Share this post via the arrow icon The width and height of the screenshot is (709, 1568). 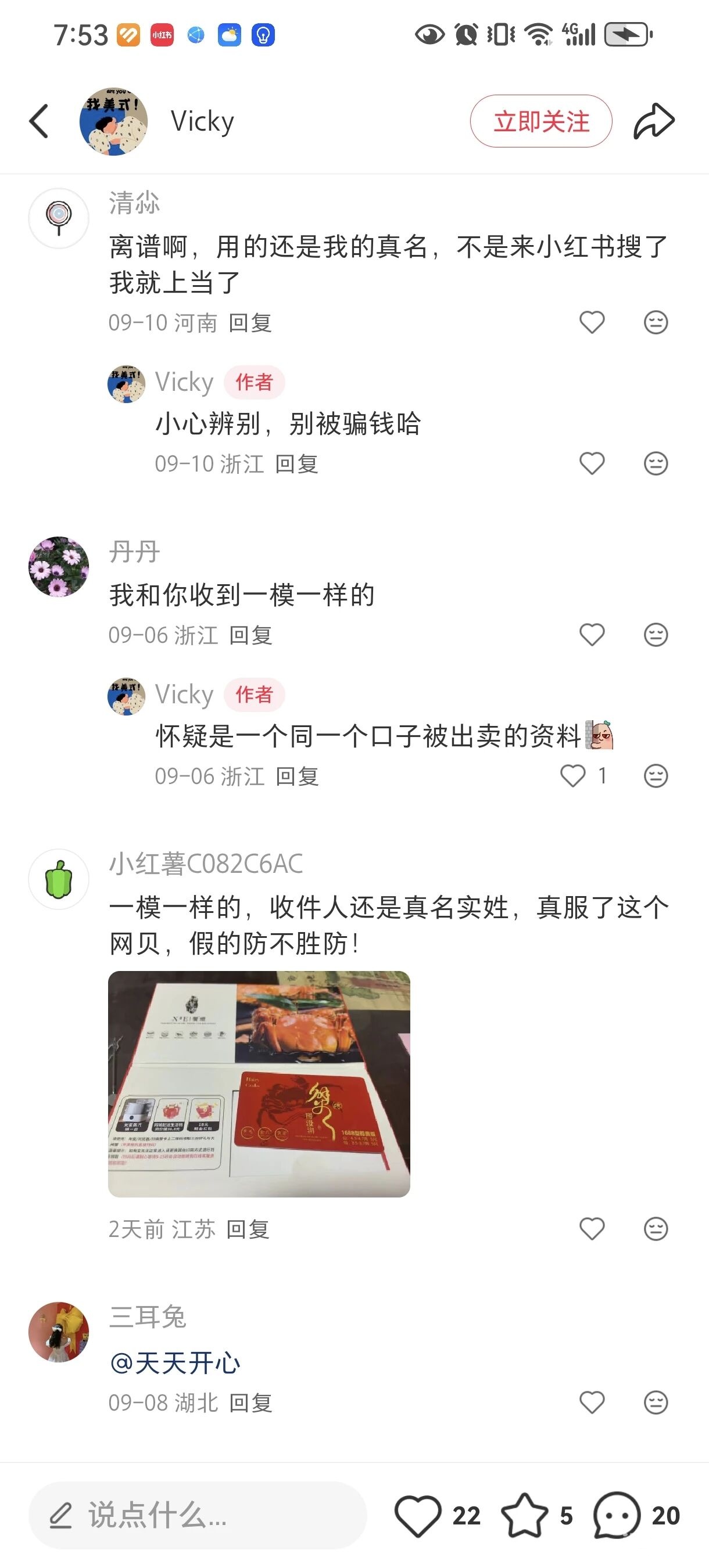point(654,121)
